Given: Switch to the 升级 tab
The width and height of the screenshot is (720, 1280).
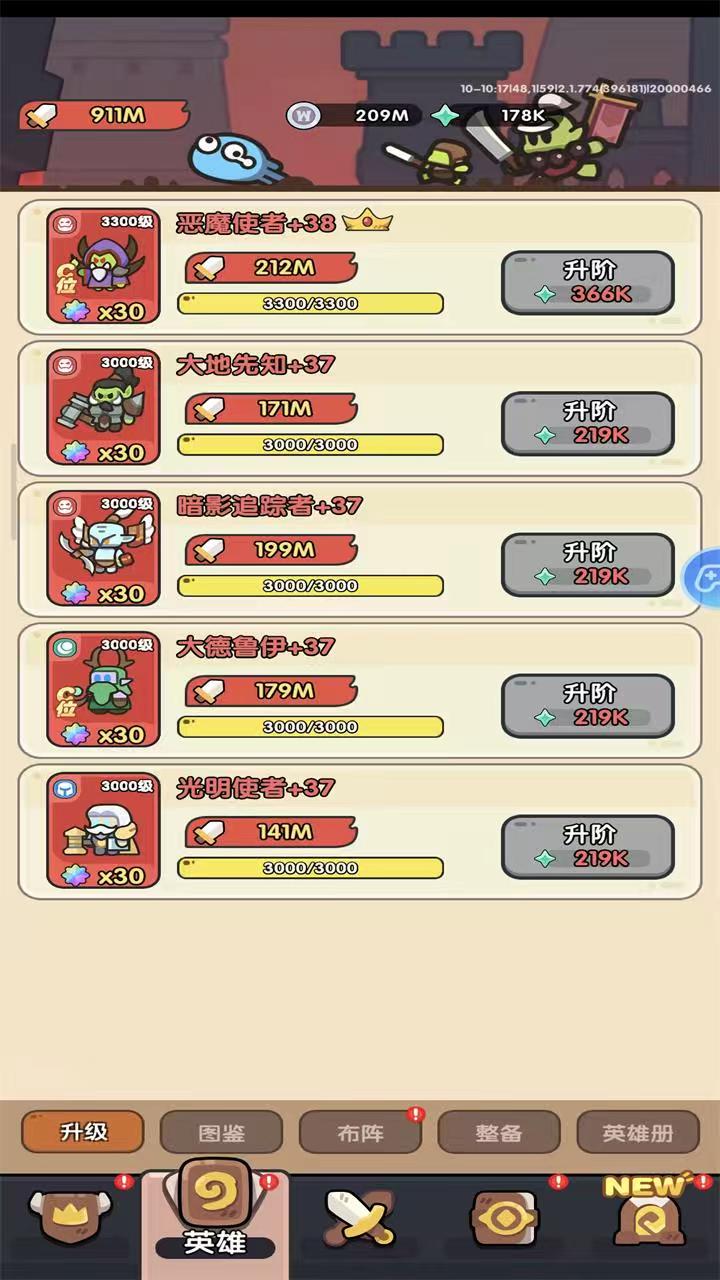Looking at the screenshot, I should (83, 1132).
